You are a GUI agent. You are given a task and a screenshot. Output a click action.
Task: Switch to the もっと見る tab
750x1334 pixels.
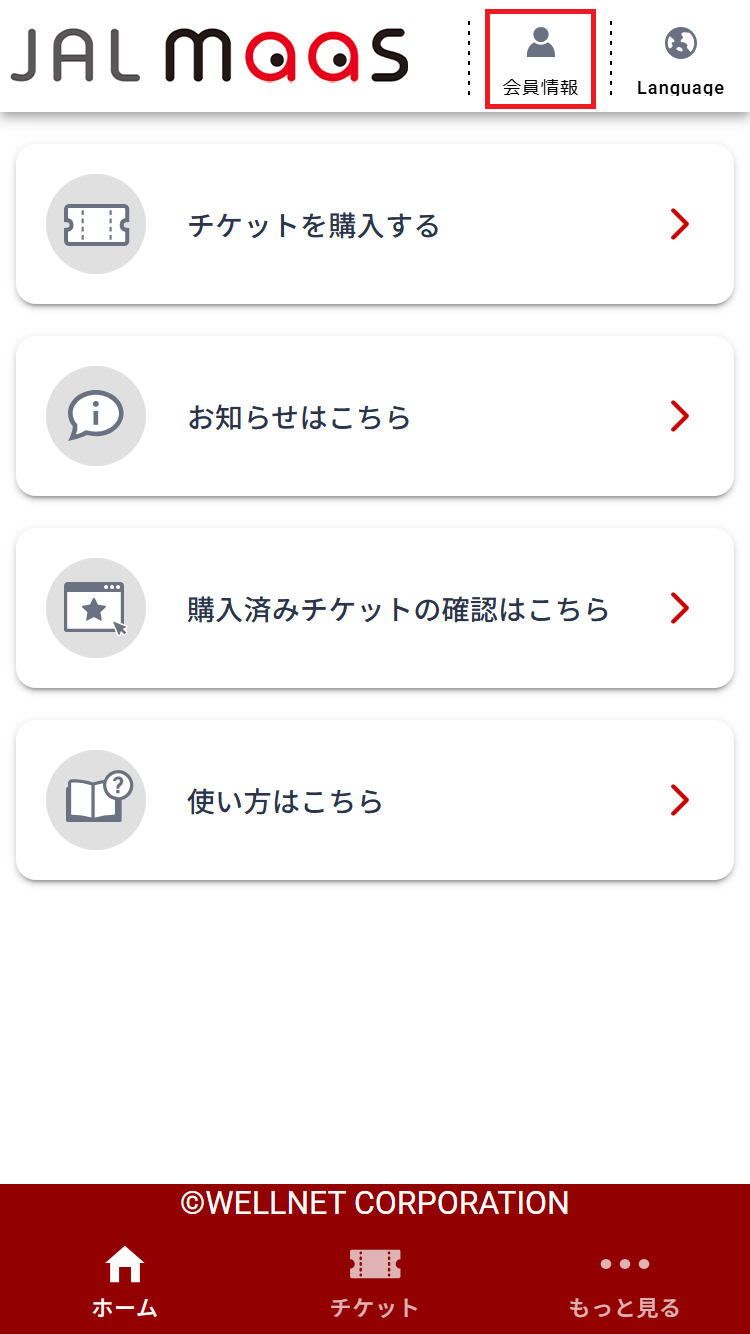click(624, 1282)
